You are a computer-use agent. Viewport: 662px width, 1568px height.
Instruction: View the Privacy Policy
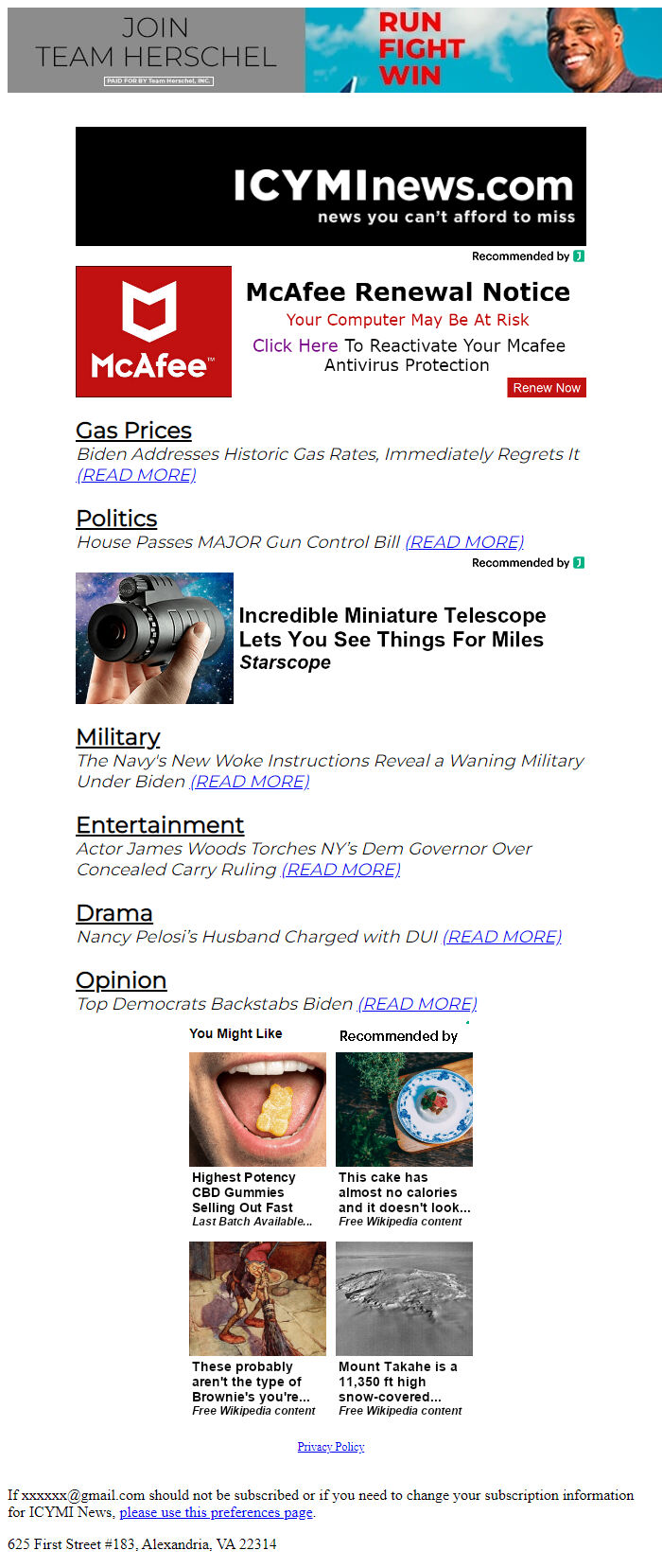331,1447
